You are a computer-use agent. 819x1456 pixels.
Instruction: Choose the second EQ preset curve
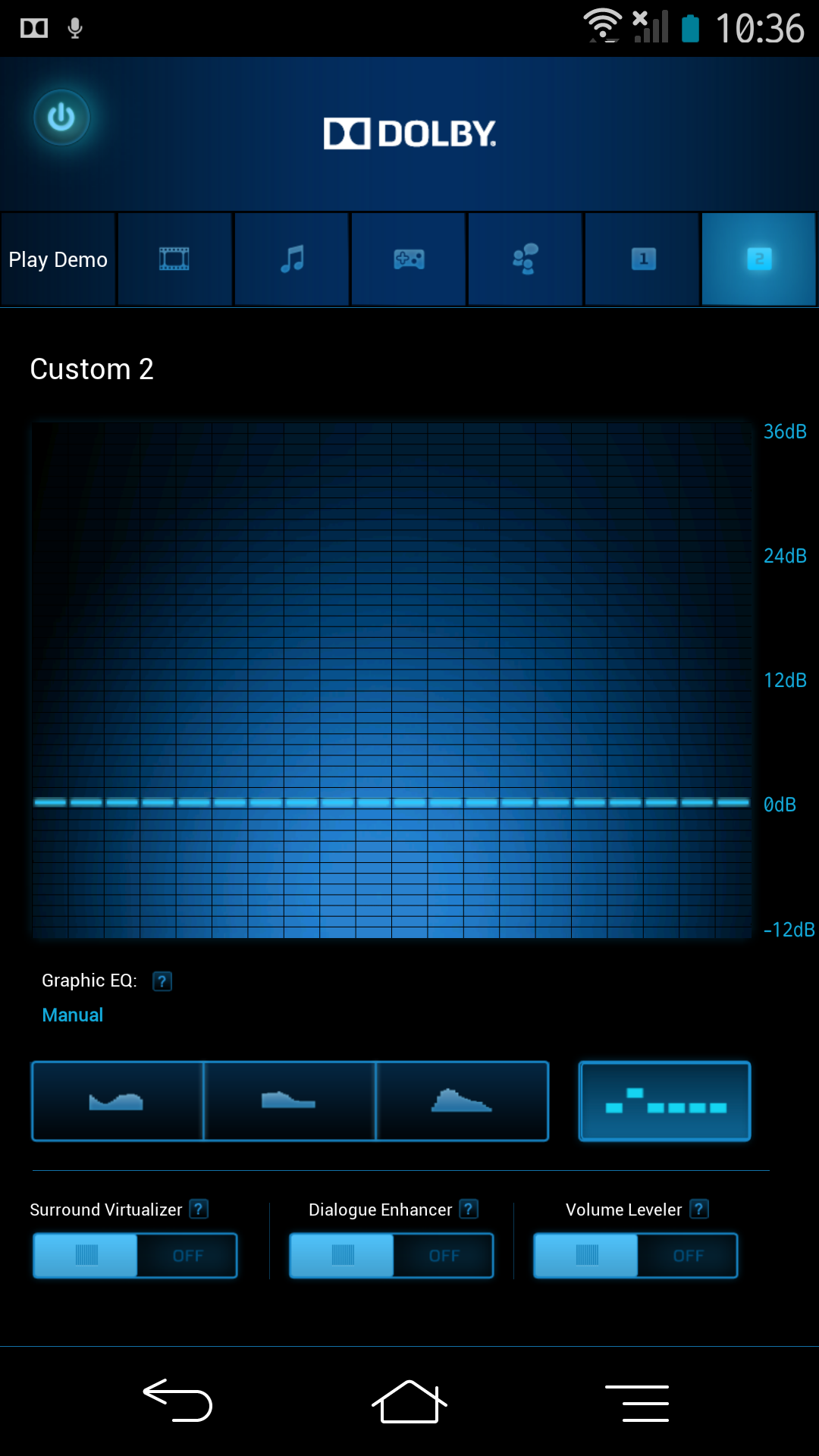click(290, 1101)
